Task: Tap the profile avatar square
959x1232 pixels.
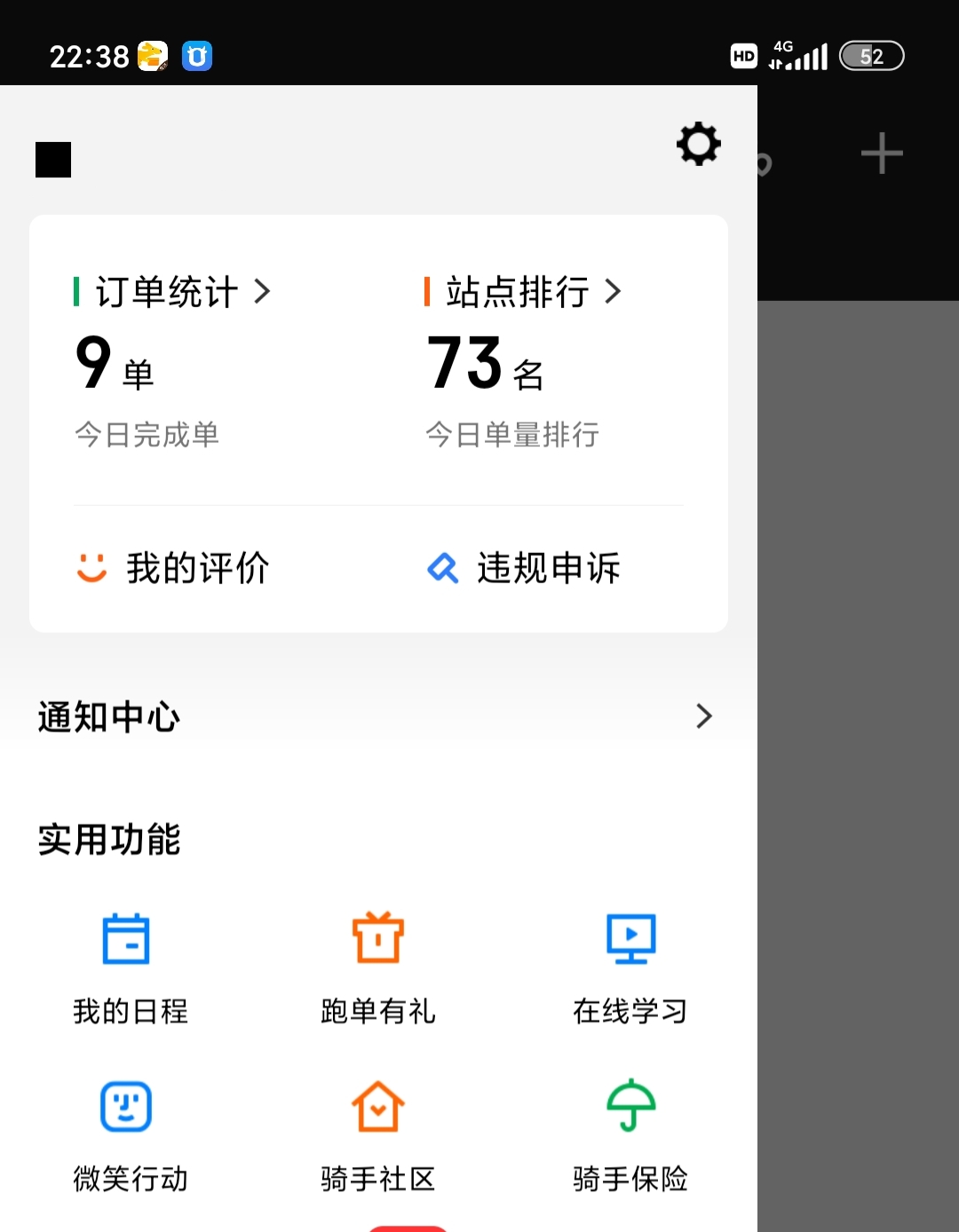Action: coord(52,160)
